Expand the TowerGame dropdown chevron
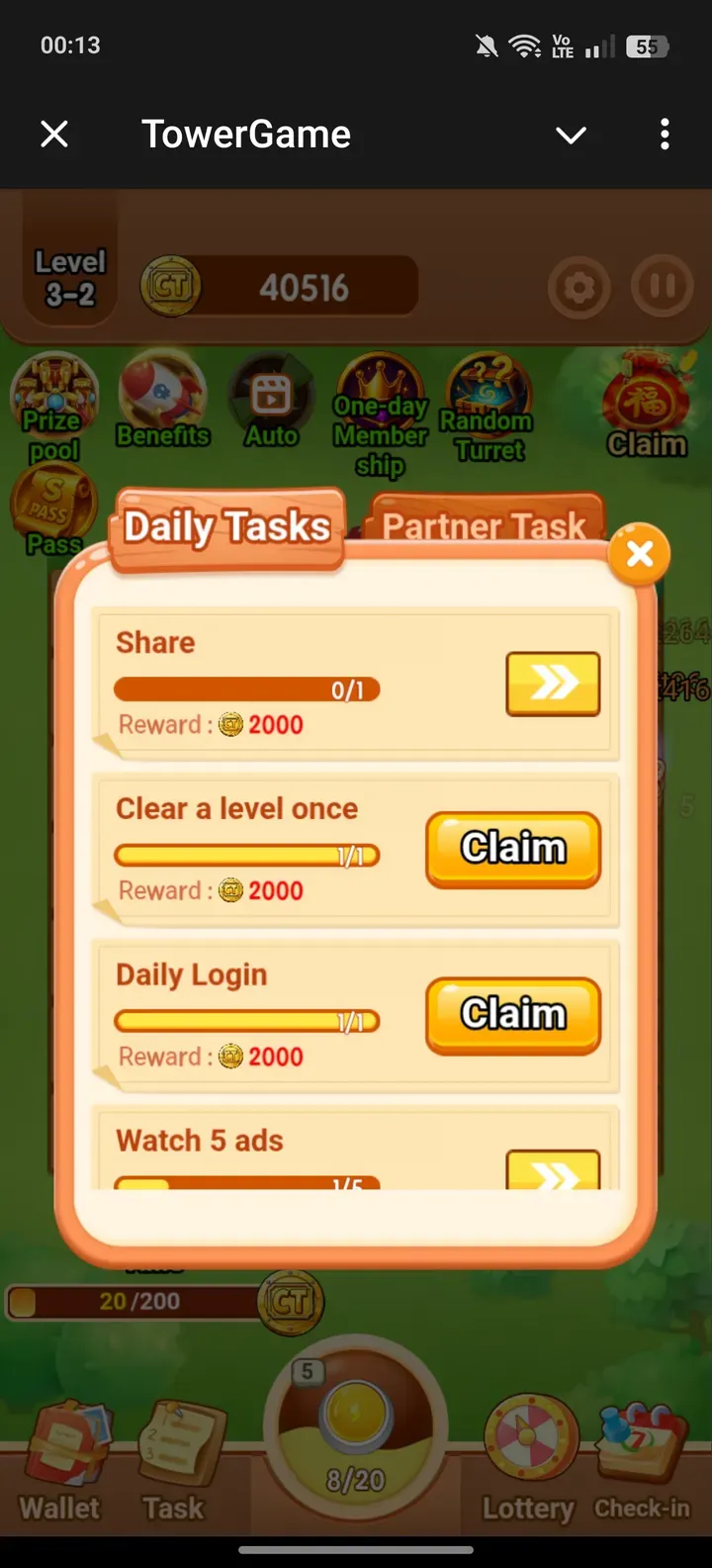 click(571, 135)
